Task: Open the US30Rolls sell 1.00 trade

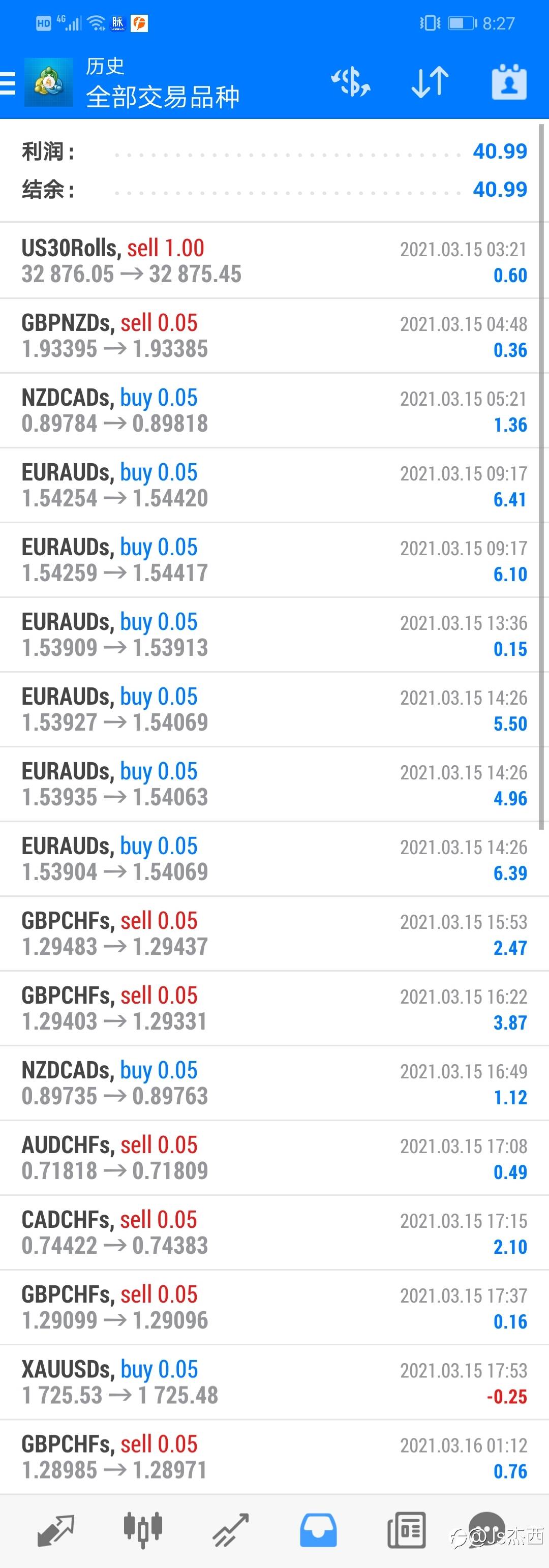Action: pyautogui.click(x=274, y=260)
